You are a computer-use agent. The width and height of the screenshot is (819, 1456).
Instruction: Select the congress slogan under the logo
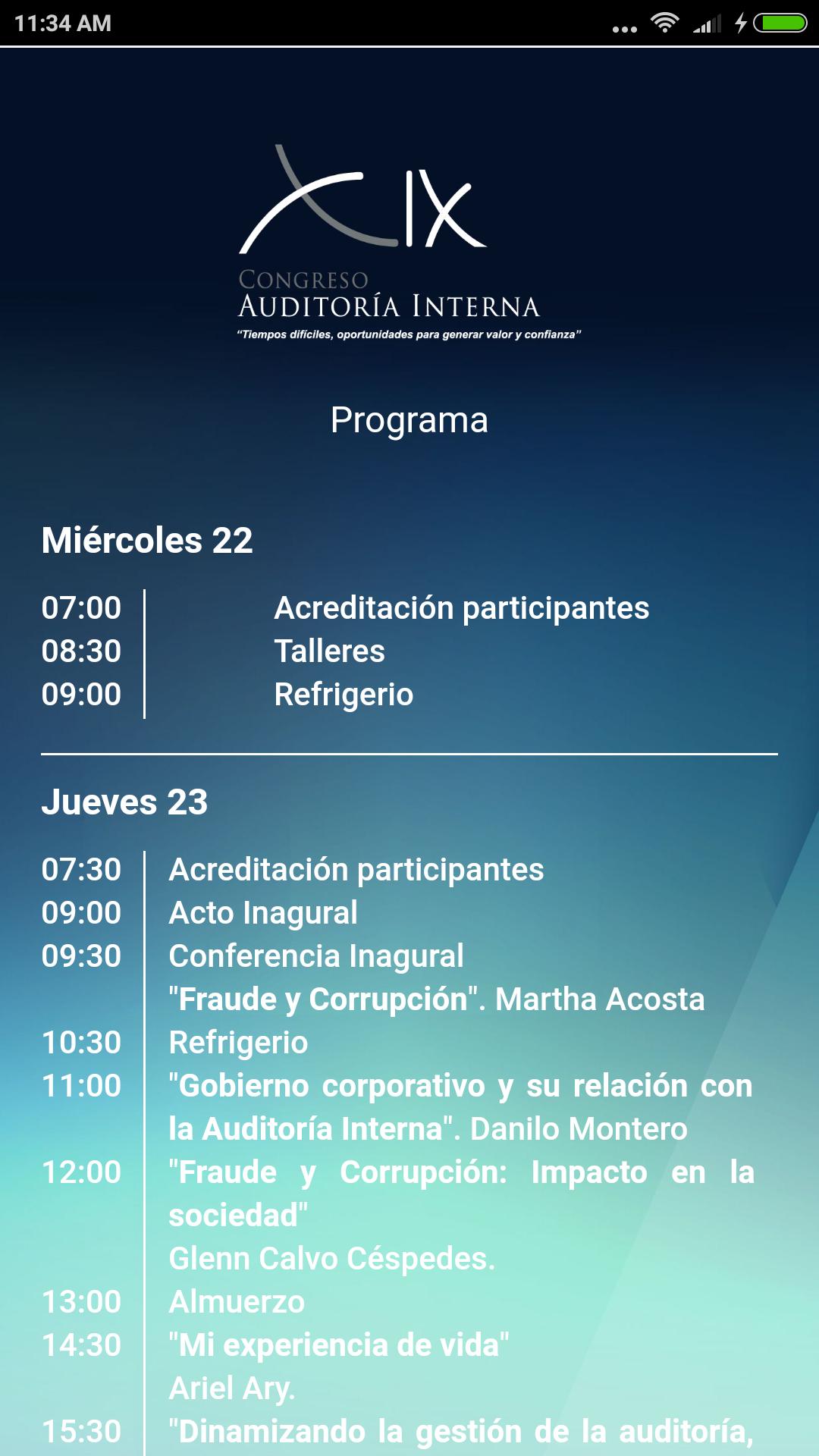(409, 332)
